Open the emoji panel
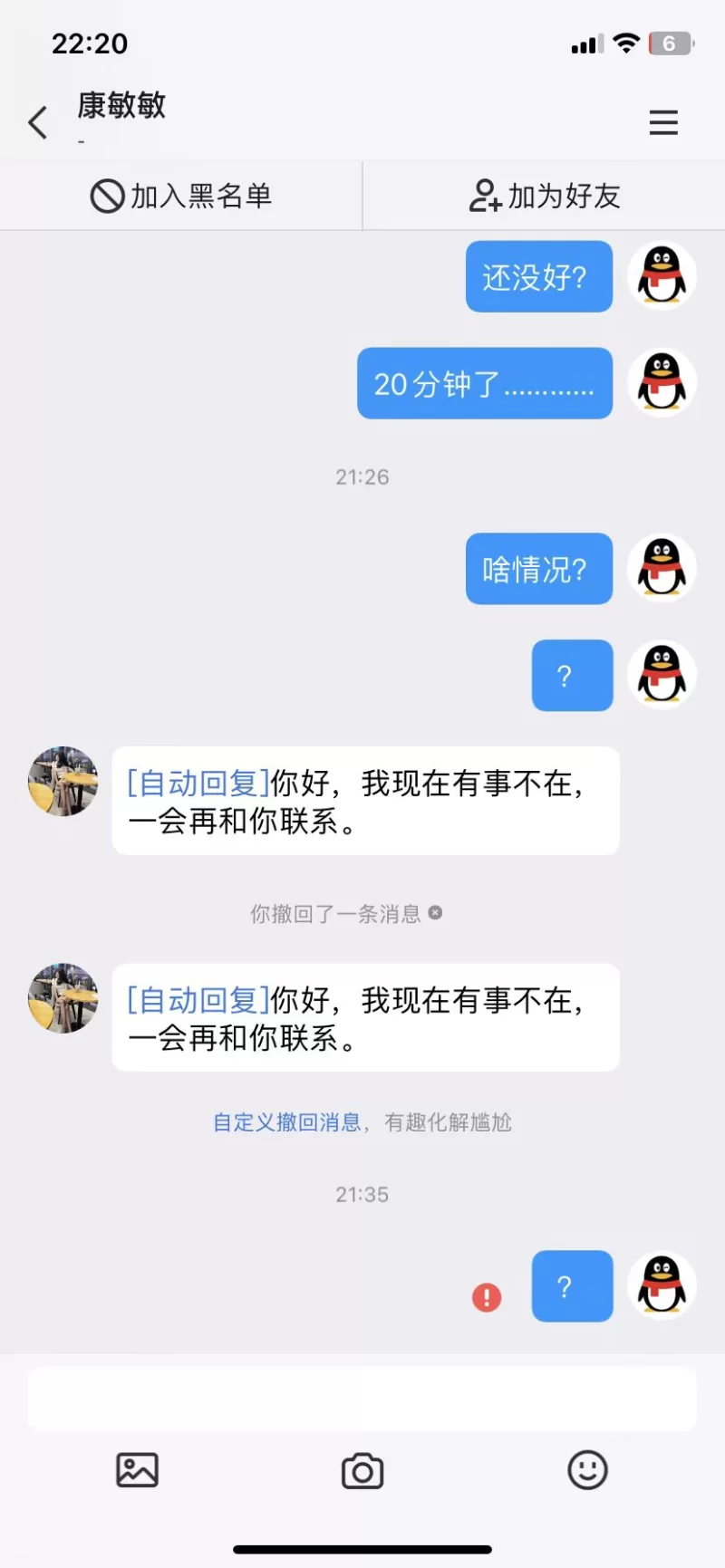This screenshot has height=1568, width=725. [587, 1469]
